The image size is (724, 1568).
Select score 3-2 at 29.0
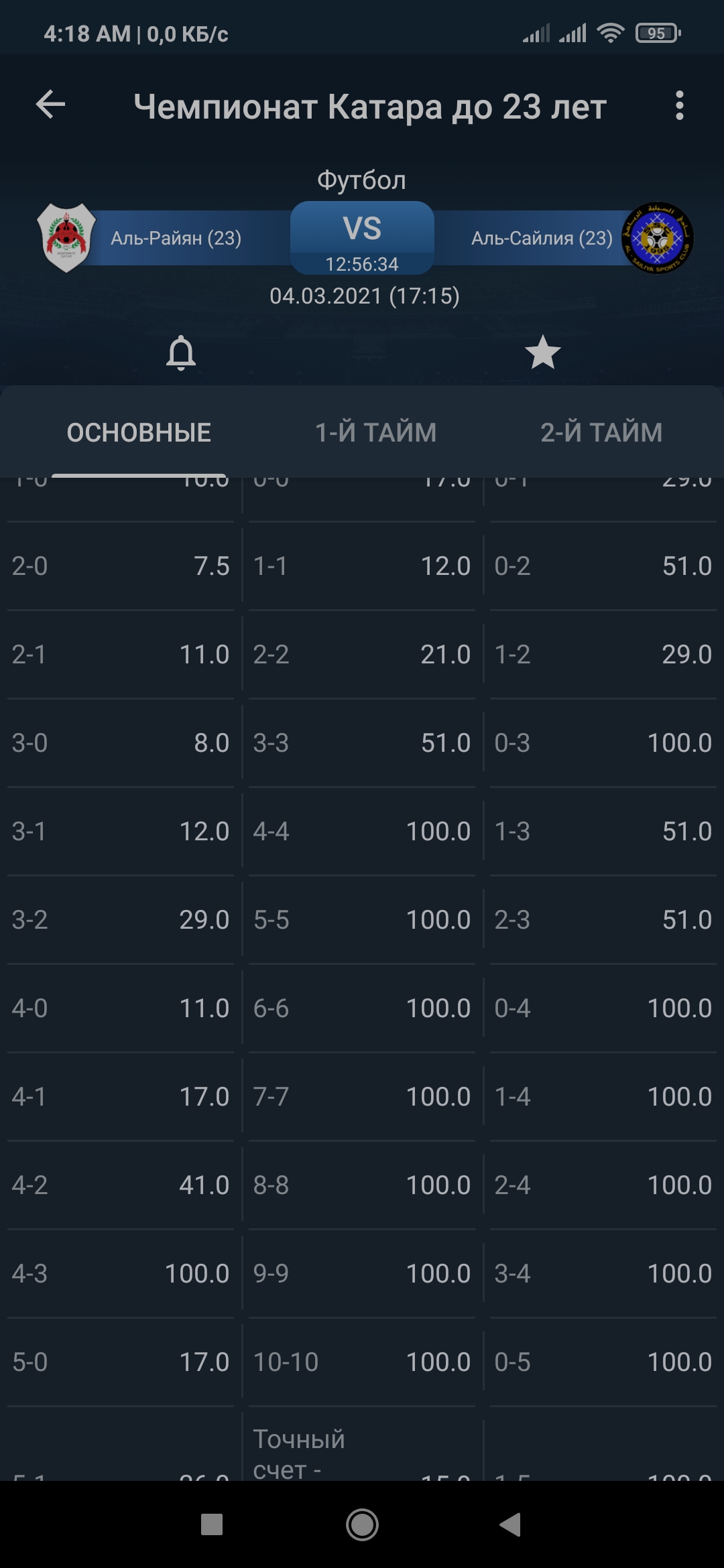click(x=121, y=920)
